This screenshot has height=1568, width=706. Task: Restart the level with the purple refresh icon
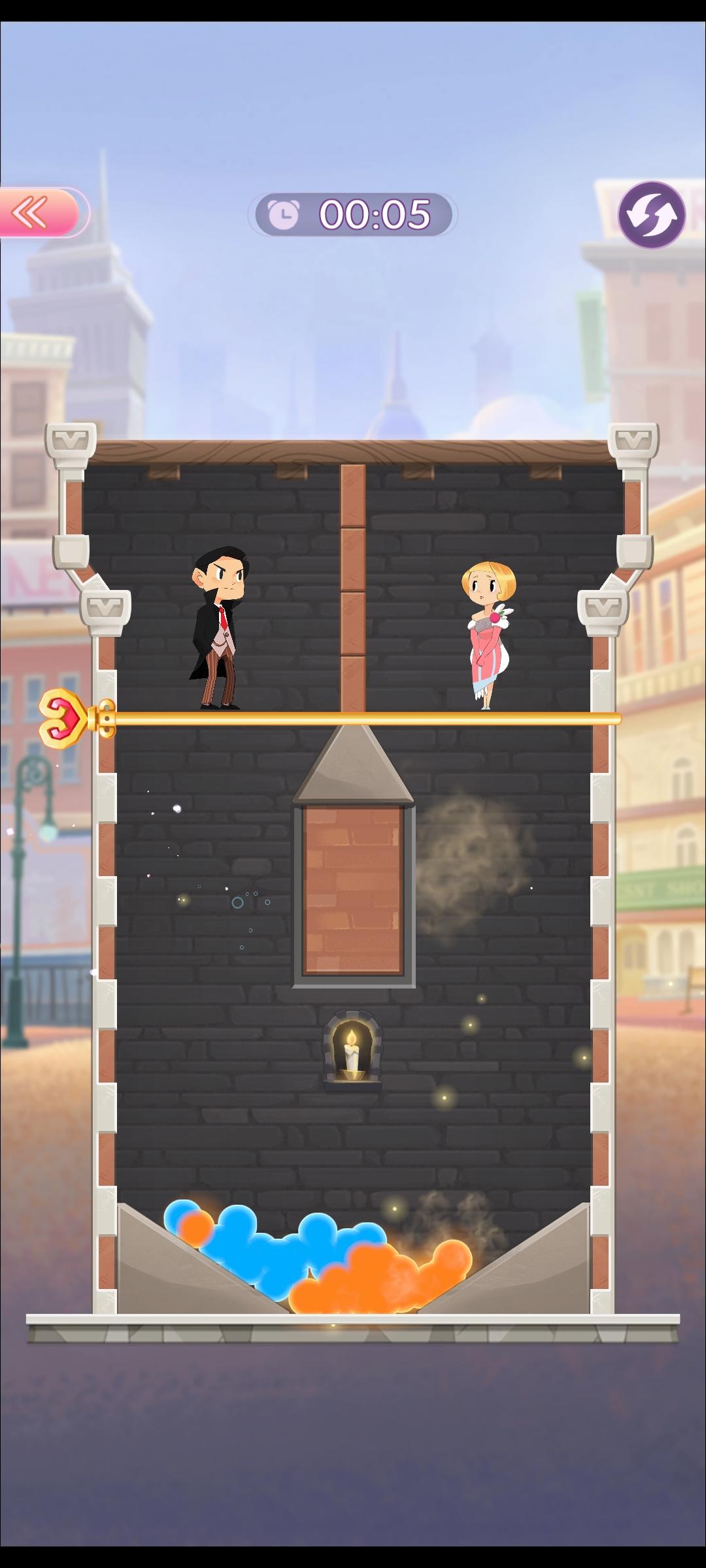click(x=651, y=214)
